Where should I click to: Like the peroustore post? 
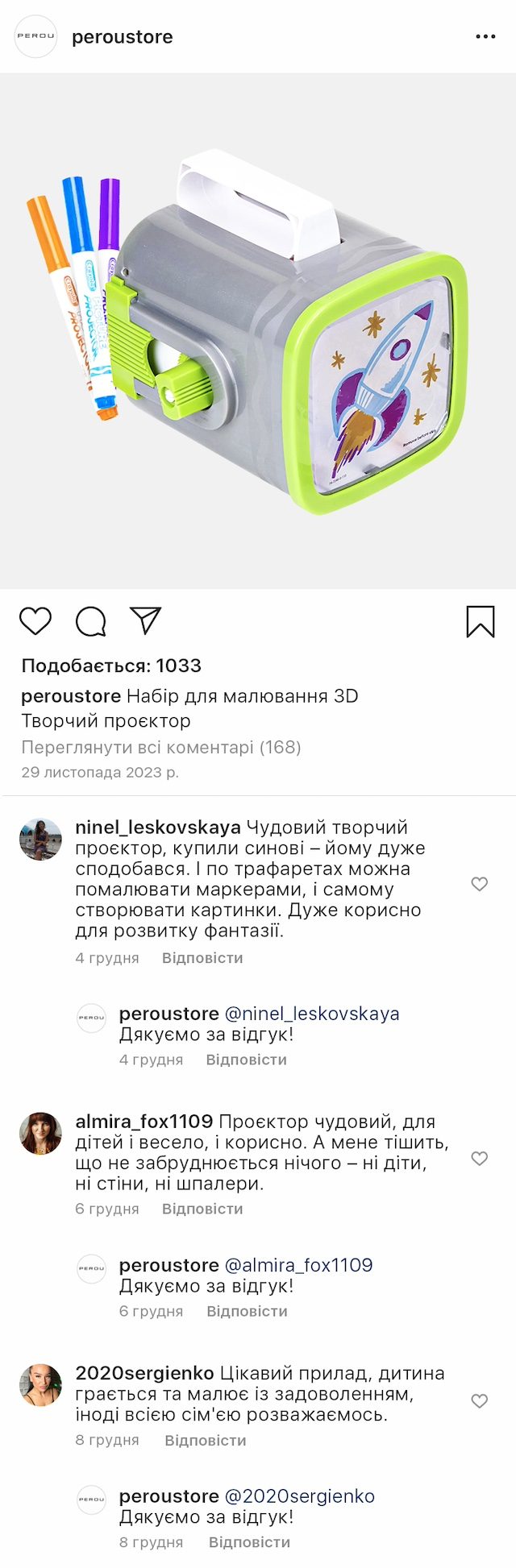pyautogui.click(x=35, y=621)
